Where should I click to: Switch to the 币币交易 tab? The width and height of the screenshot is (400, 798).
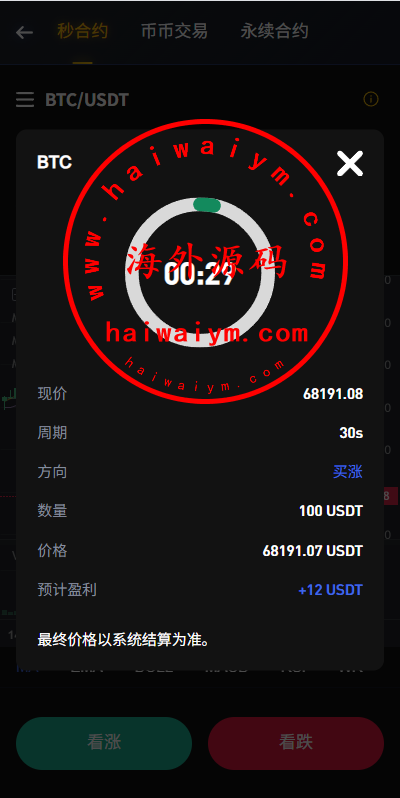click(174, 32)
